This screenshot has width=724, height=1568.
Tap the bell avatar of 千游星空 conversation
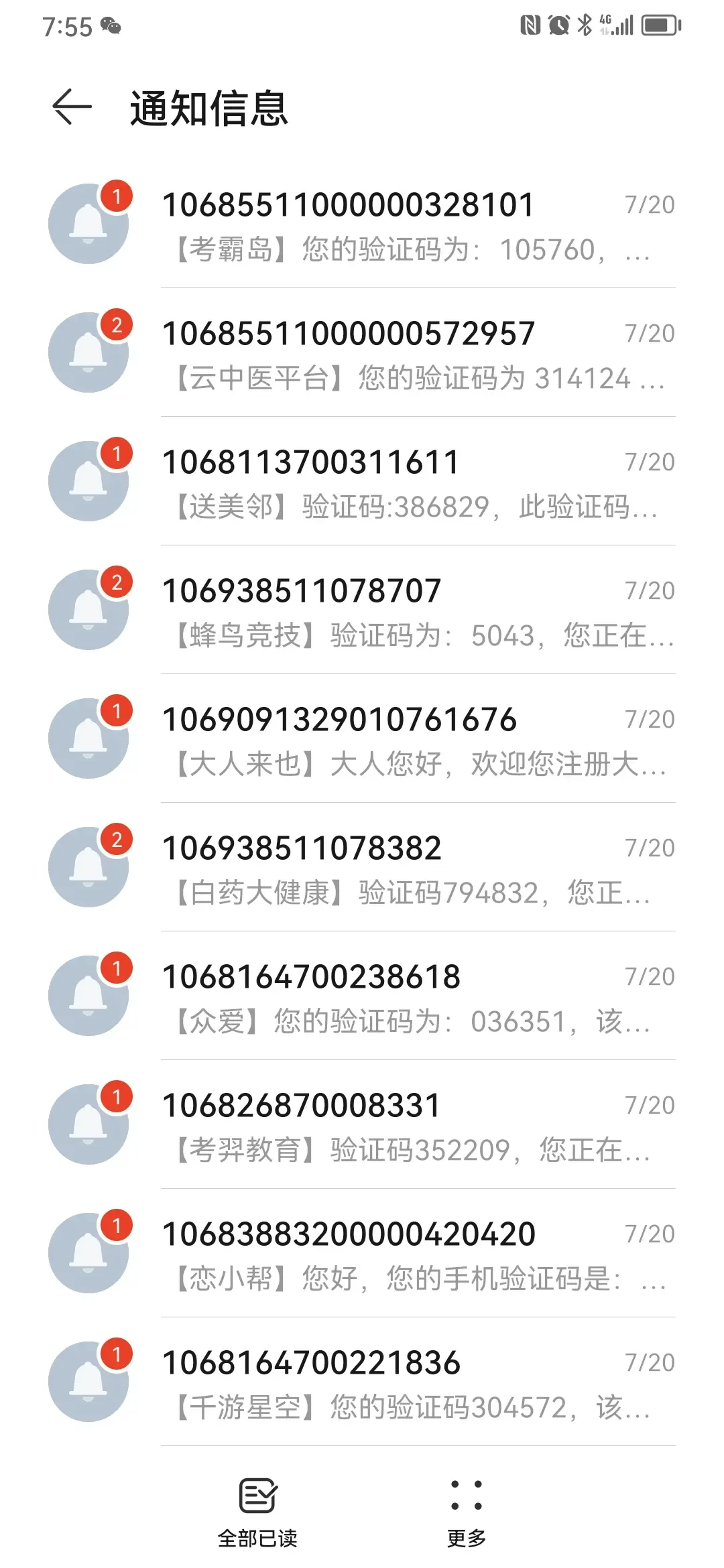point(88,1380)
